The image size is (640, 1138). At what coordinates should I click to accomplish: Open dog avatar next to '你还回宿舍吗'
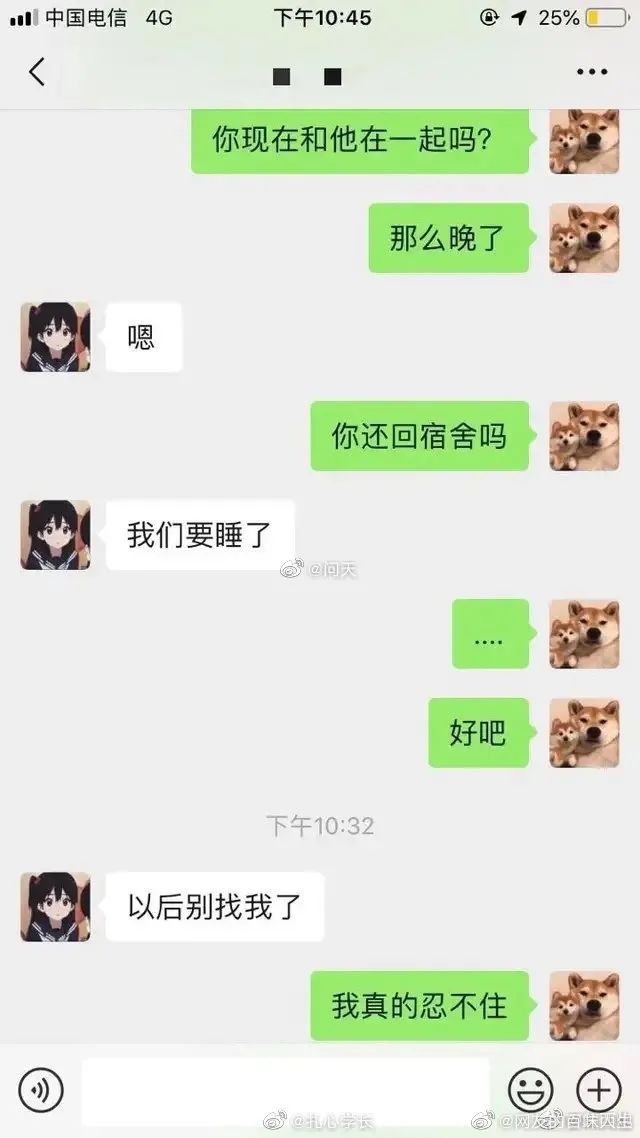(584, 436)
